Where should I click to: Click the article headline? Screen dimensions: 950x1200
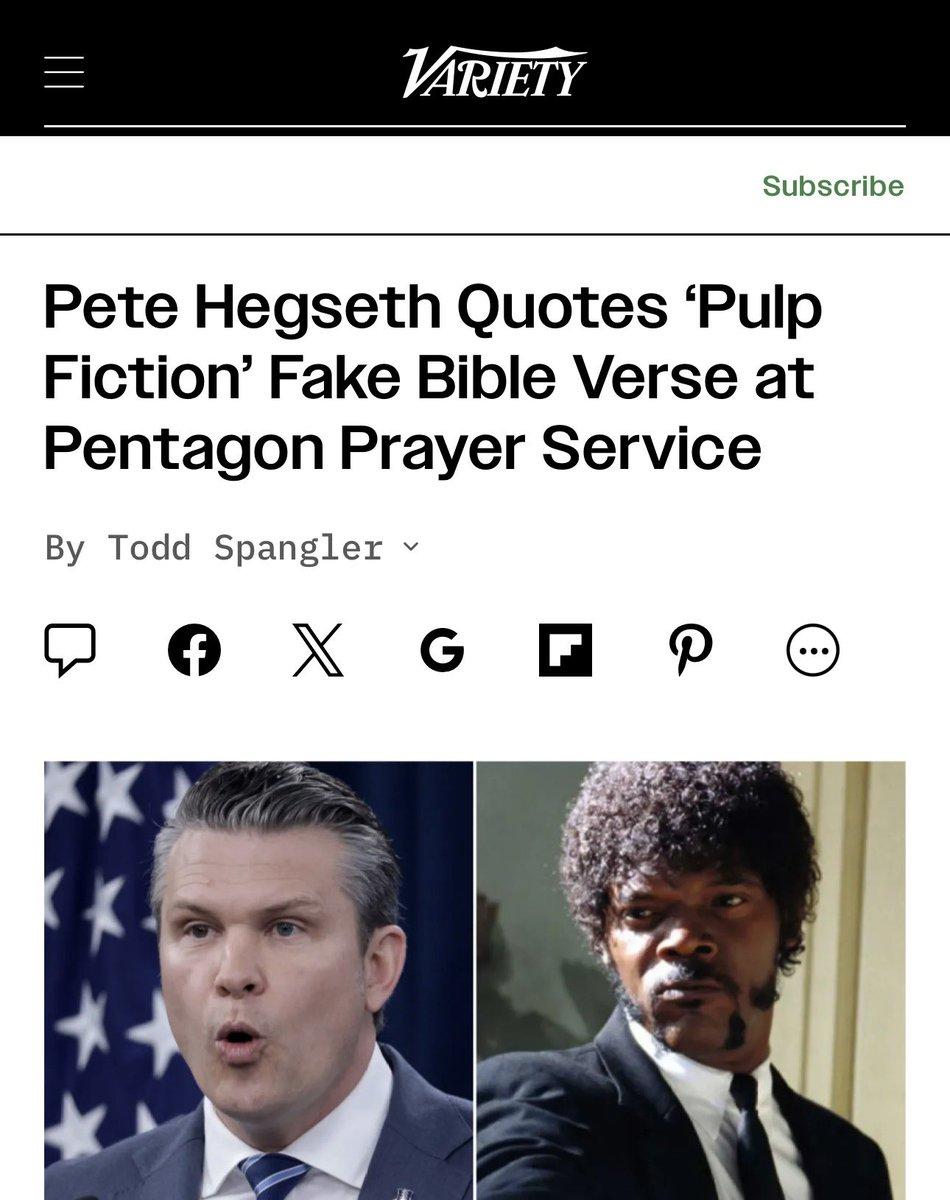(x=430, y=376)
